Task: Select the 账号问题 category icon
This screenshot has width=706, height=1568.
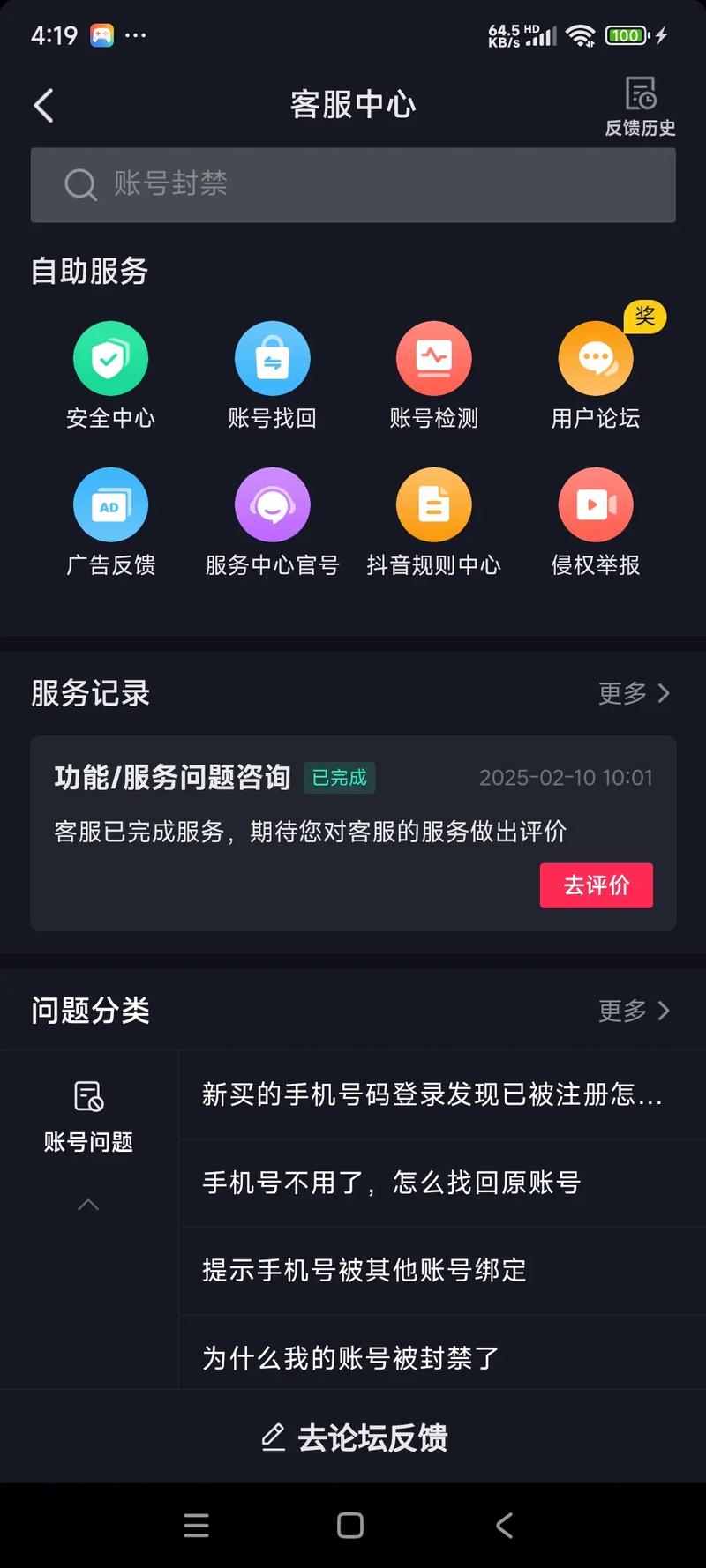Action: click(x=88, y=1098)
